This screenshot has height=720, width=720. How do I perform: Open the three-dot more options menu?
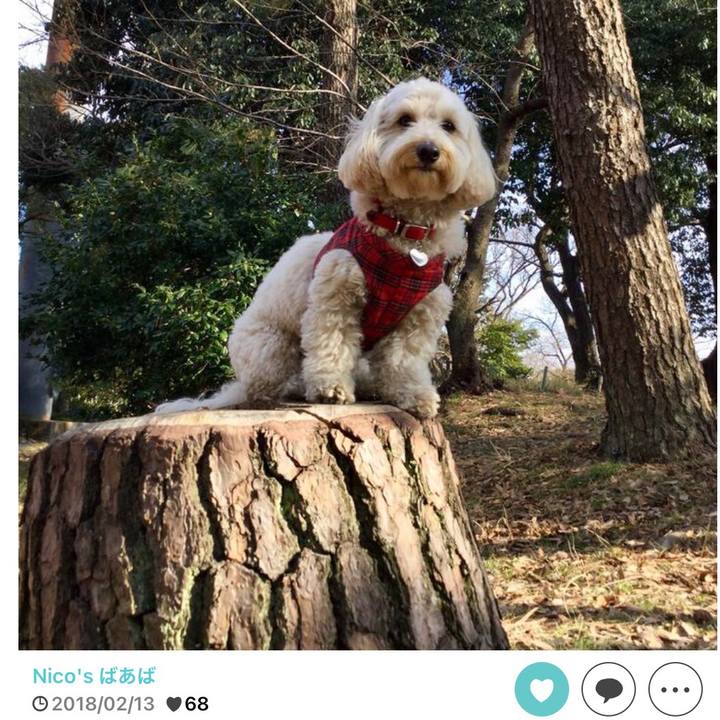tap(675, 689)
